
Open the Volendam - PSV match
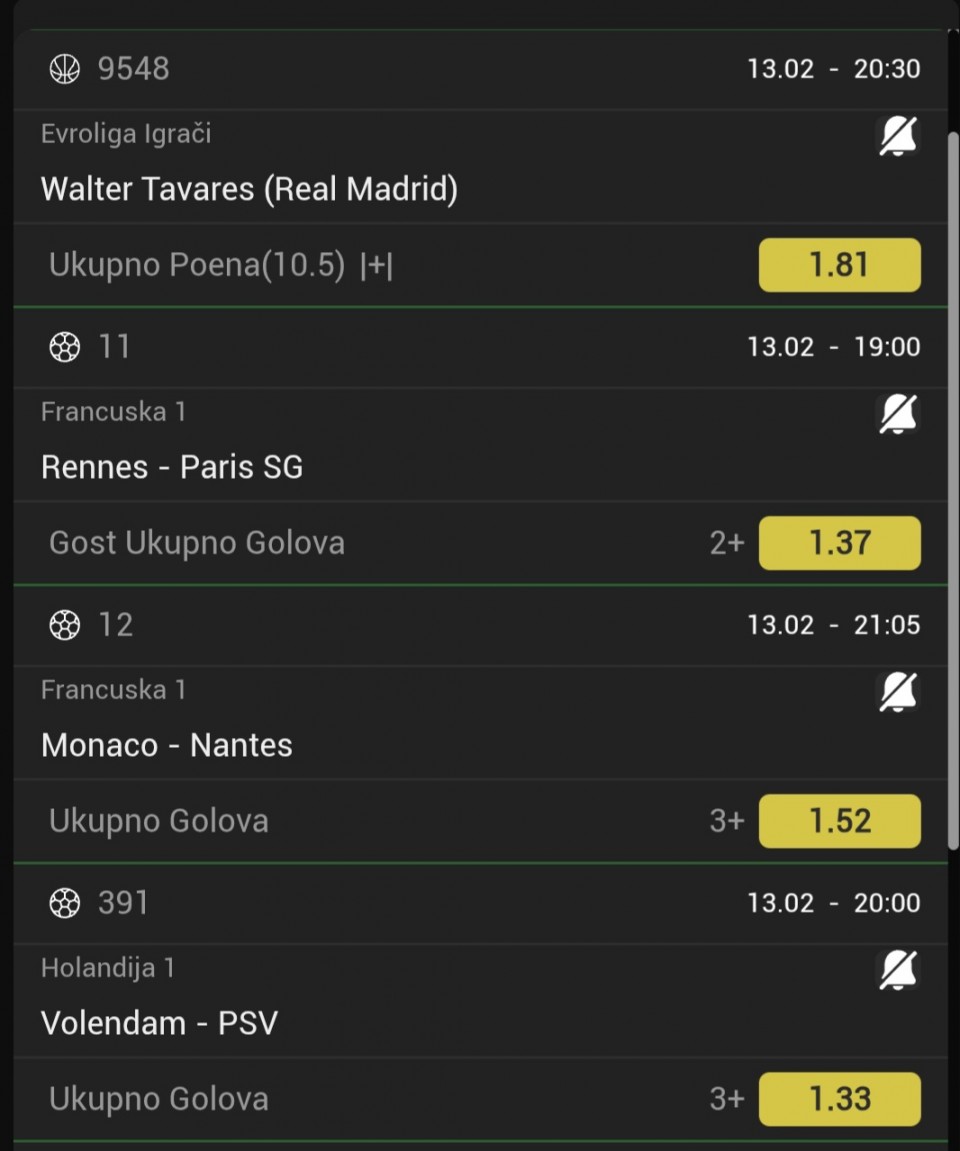point(160,1023)
